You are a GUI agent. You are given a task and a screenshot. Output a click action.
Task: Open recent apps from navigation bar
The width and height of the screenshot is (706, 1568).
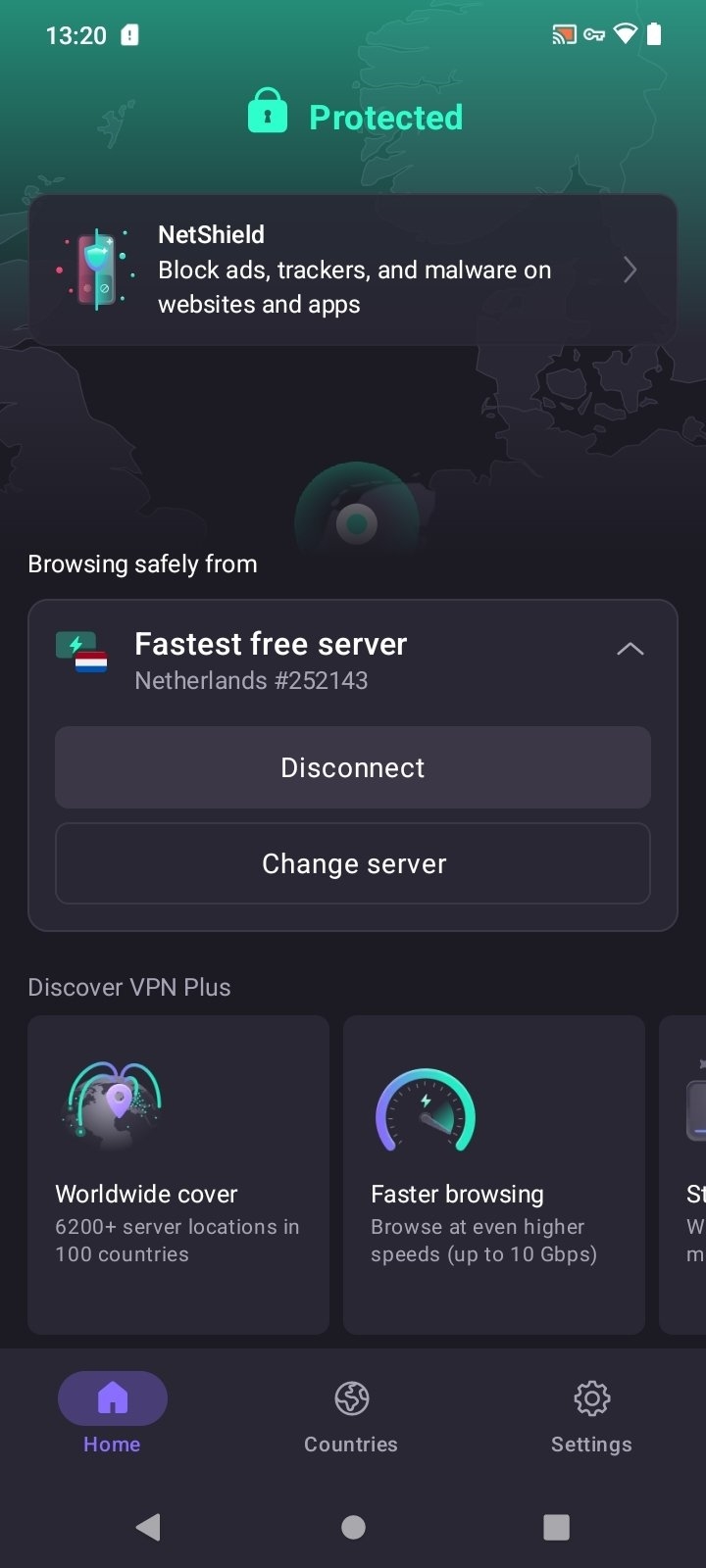tap(556, 1526)
